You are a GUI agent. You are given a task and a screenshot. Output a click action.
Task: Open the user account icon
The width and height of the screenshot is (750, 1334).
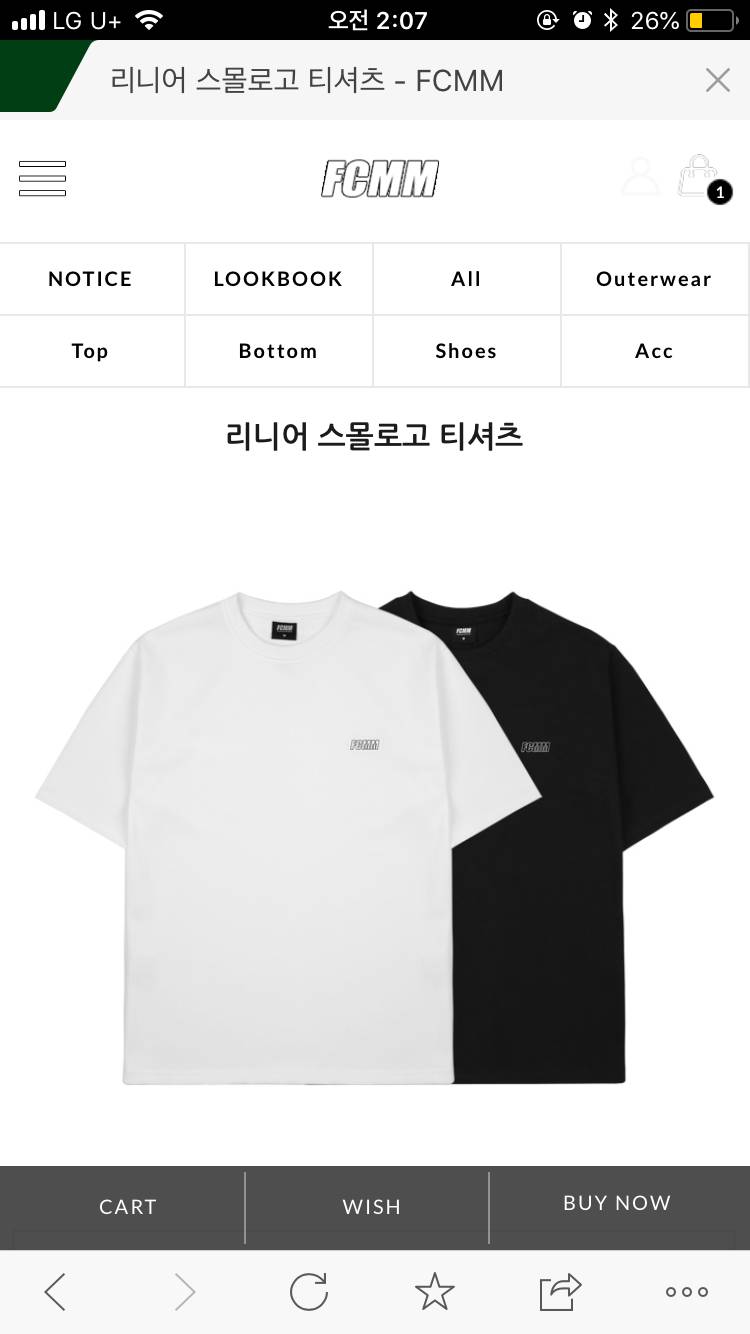click(x=640, y=178)
